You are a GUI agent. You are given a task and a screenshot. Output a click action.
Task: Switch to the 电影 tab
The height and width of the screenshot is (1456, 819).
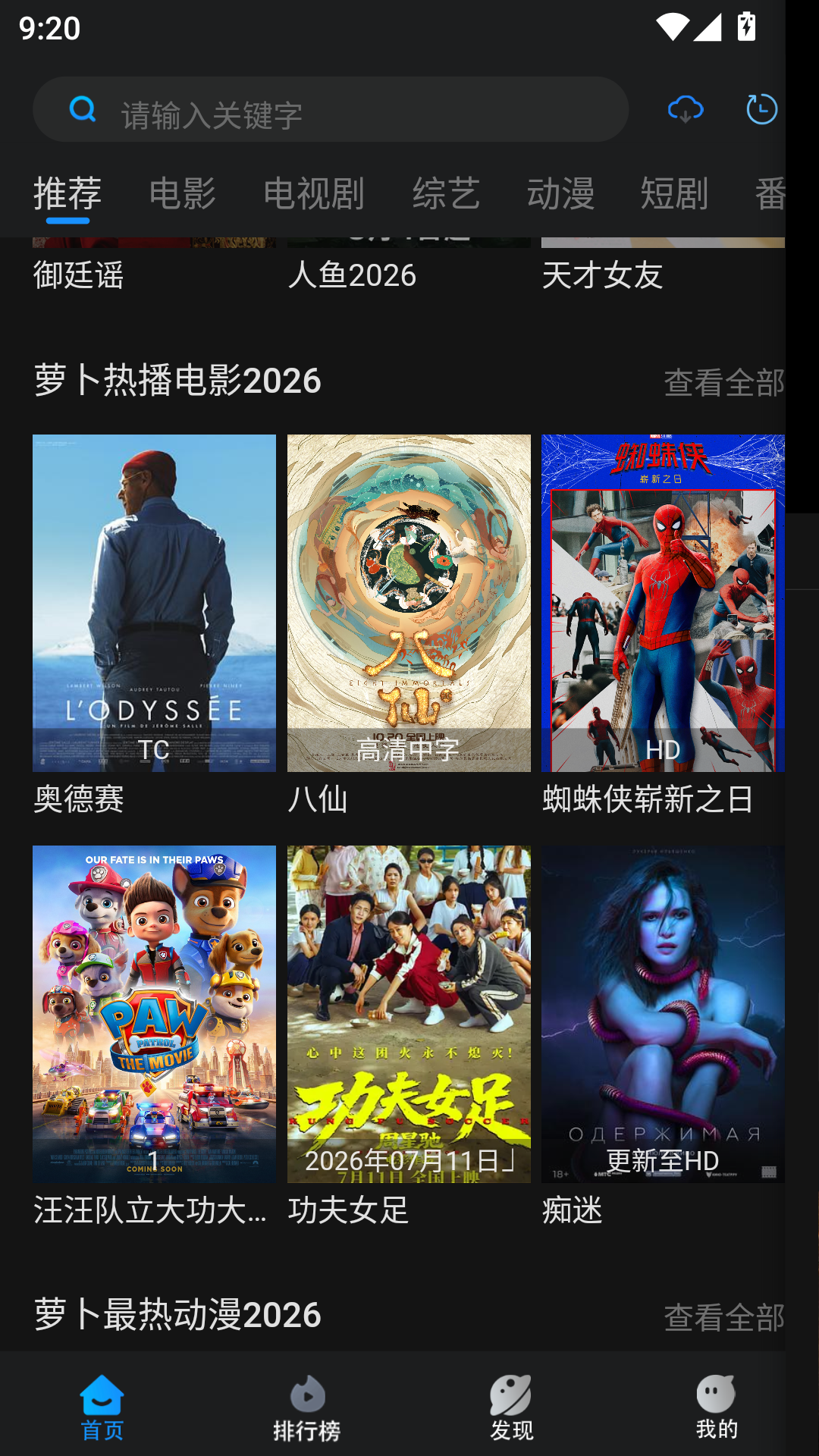[x=183, y=193]
